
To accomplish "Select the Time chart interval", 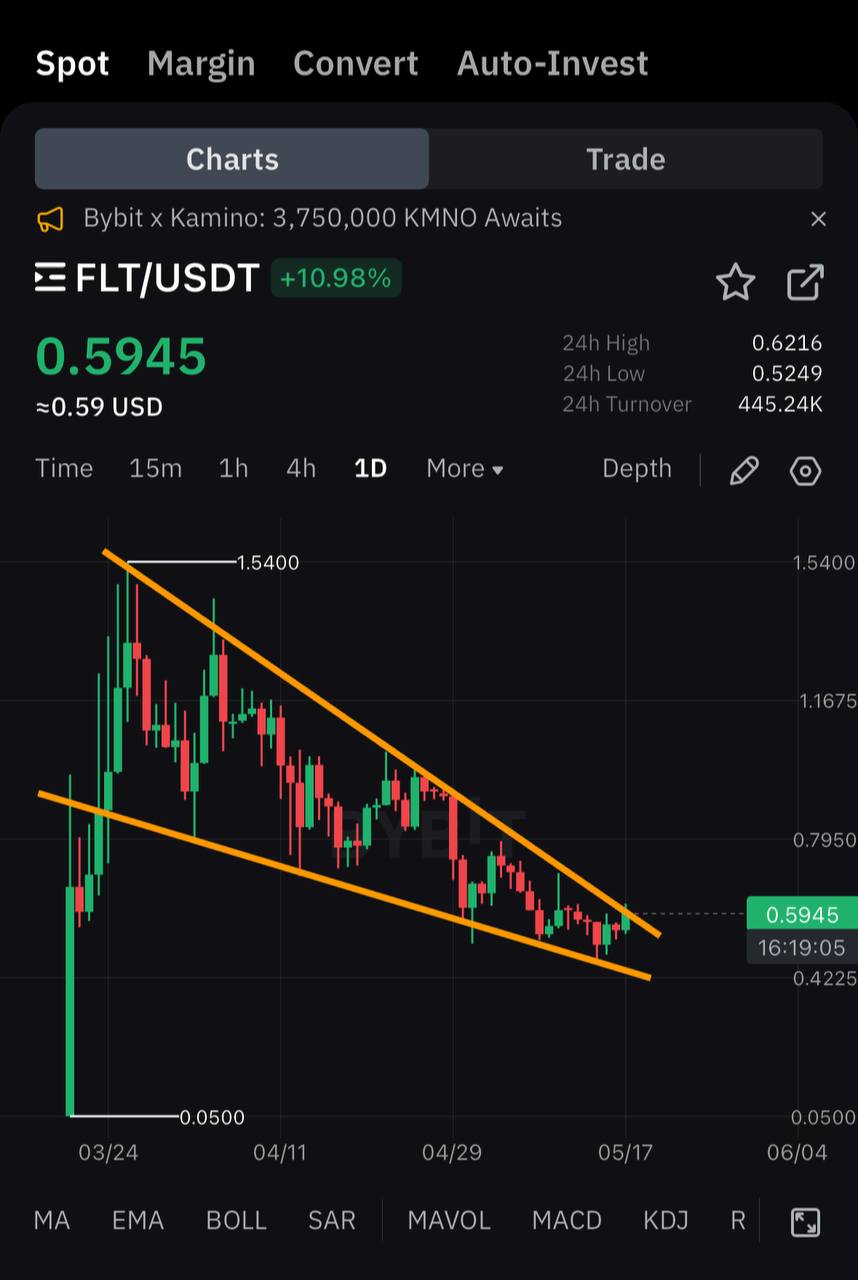I will point(64,468).
